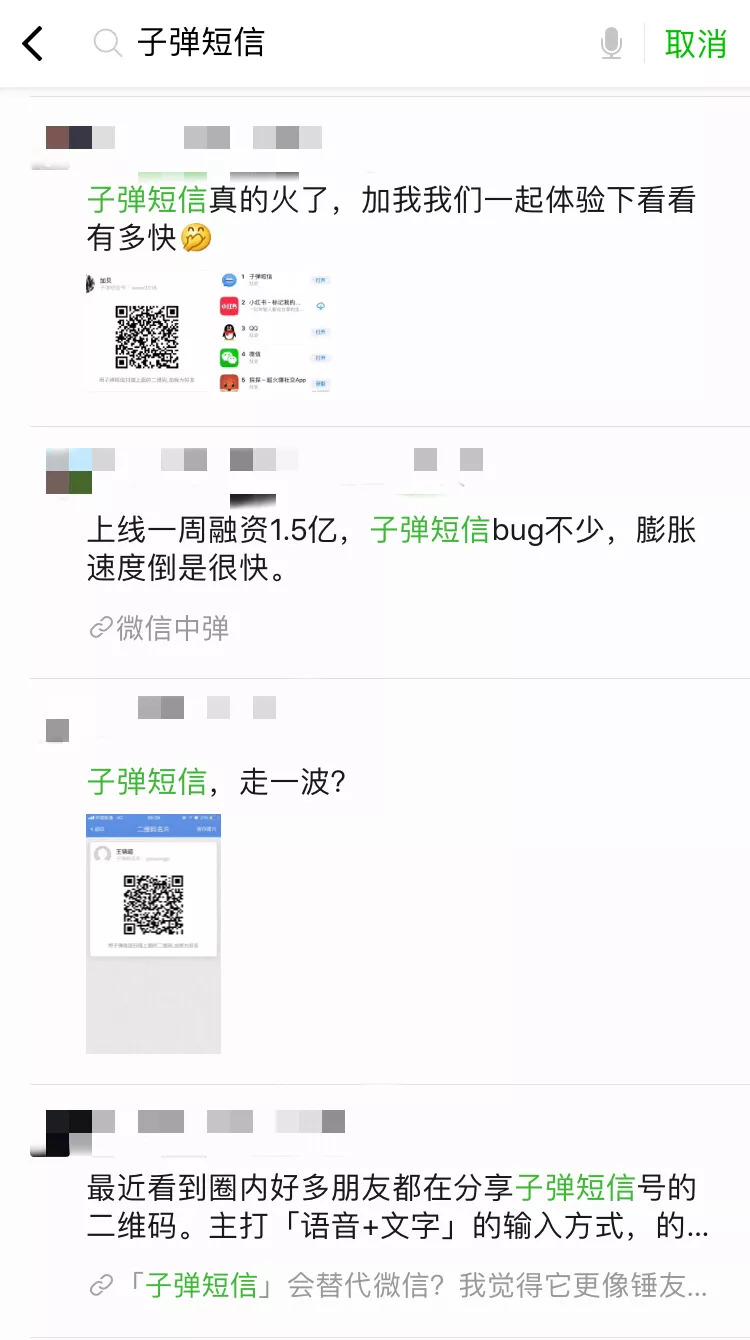750x1340 pixels.
Task: Tap 取消 to cancel the search
Action: [695, 44]
